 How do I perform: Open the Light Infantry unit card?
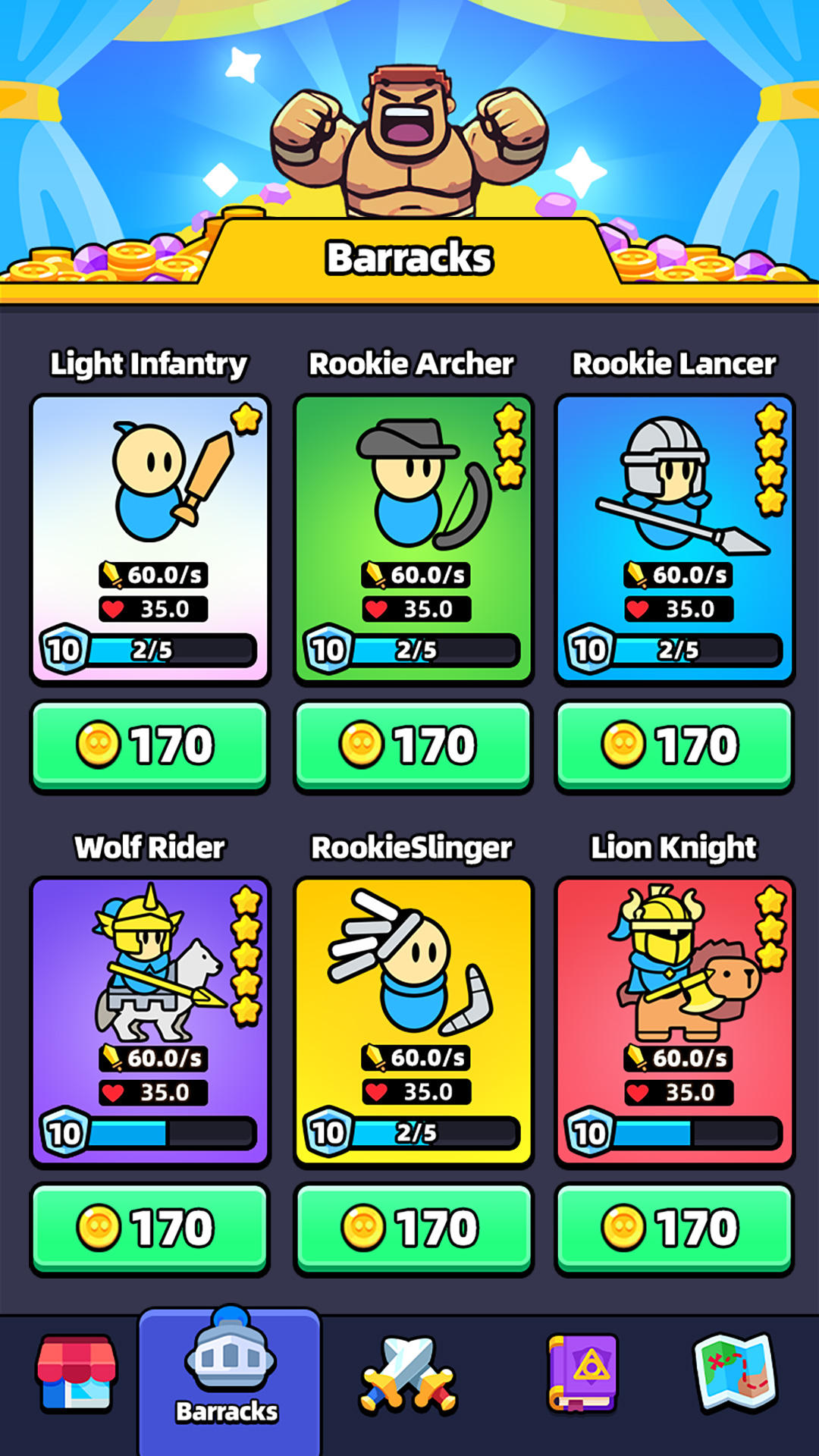coord(150,538)
